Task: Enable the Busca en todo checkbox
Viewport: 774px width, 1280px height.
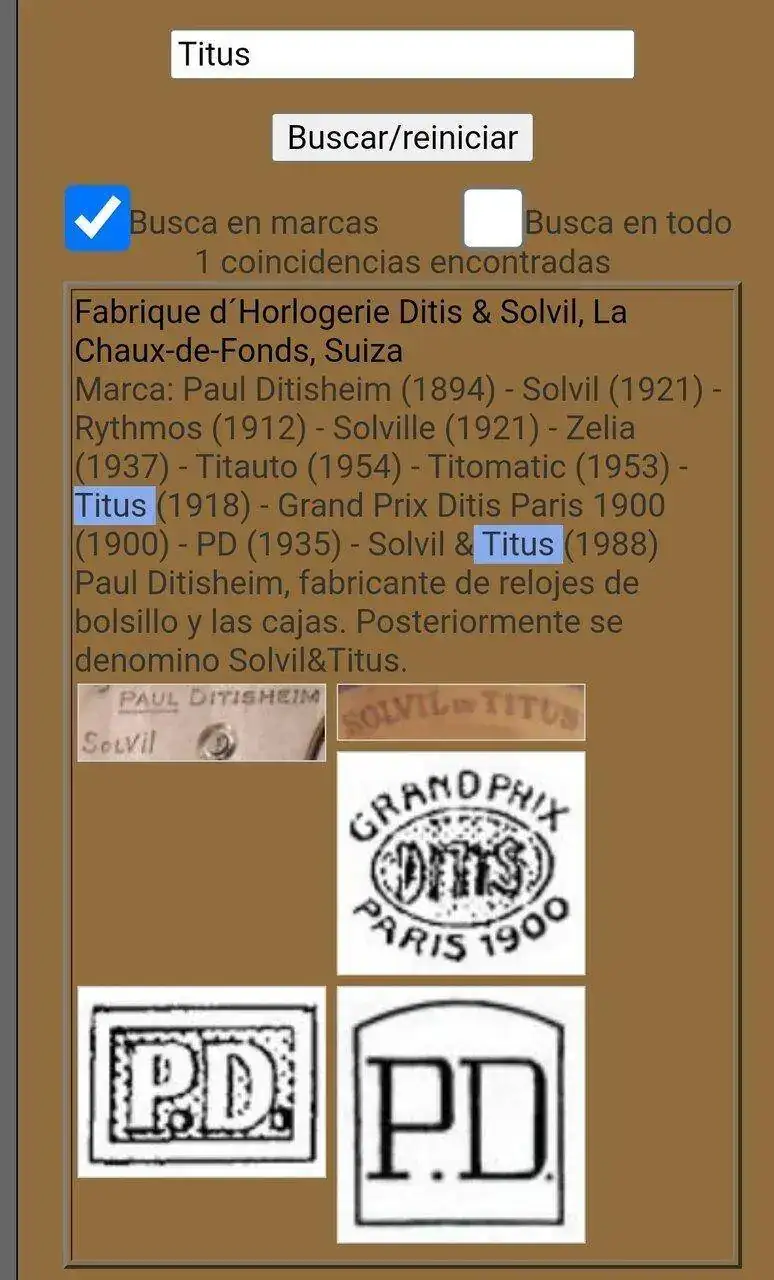Action: (493, 218)
